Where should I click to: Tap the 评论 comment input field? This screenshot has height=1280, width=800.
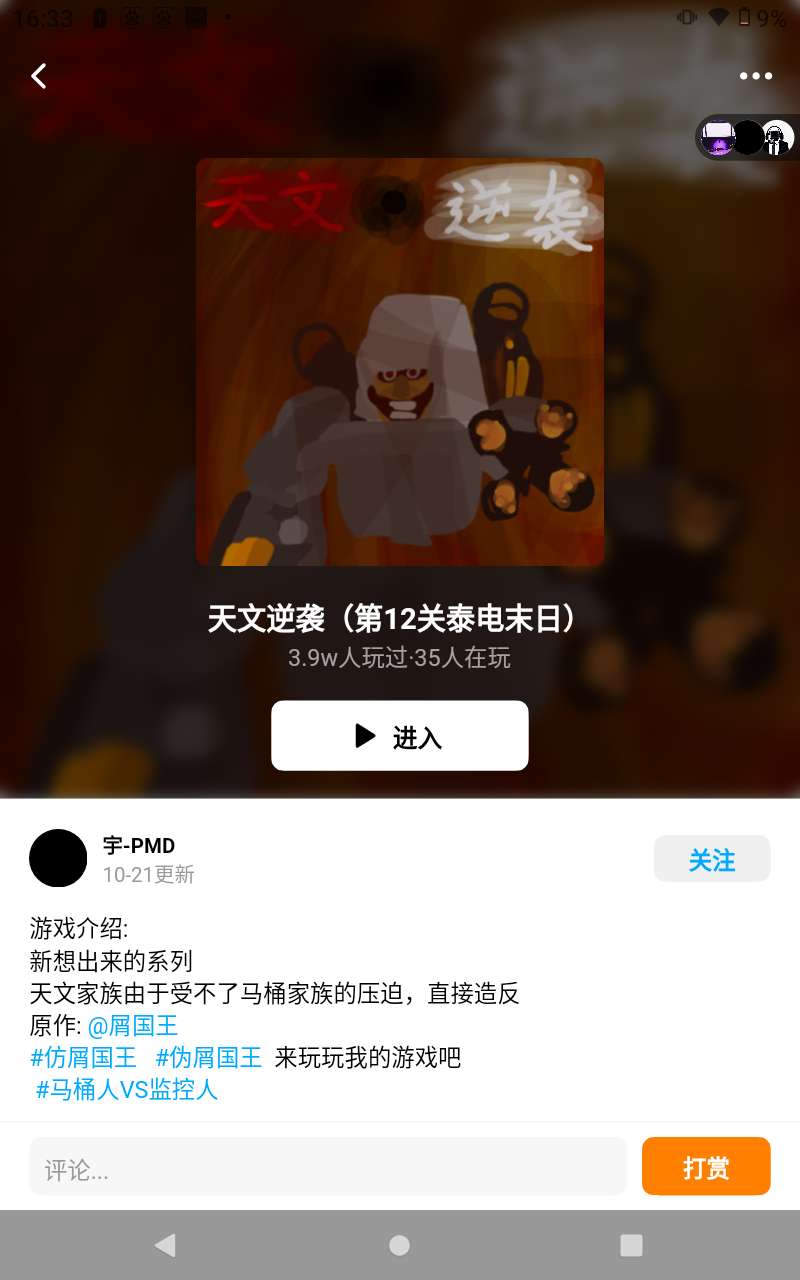click(328, 1167)
